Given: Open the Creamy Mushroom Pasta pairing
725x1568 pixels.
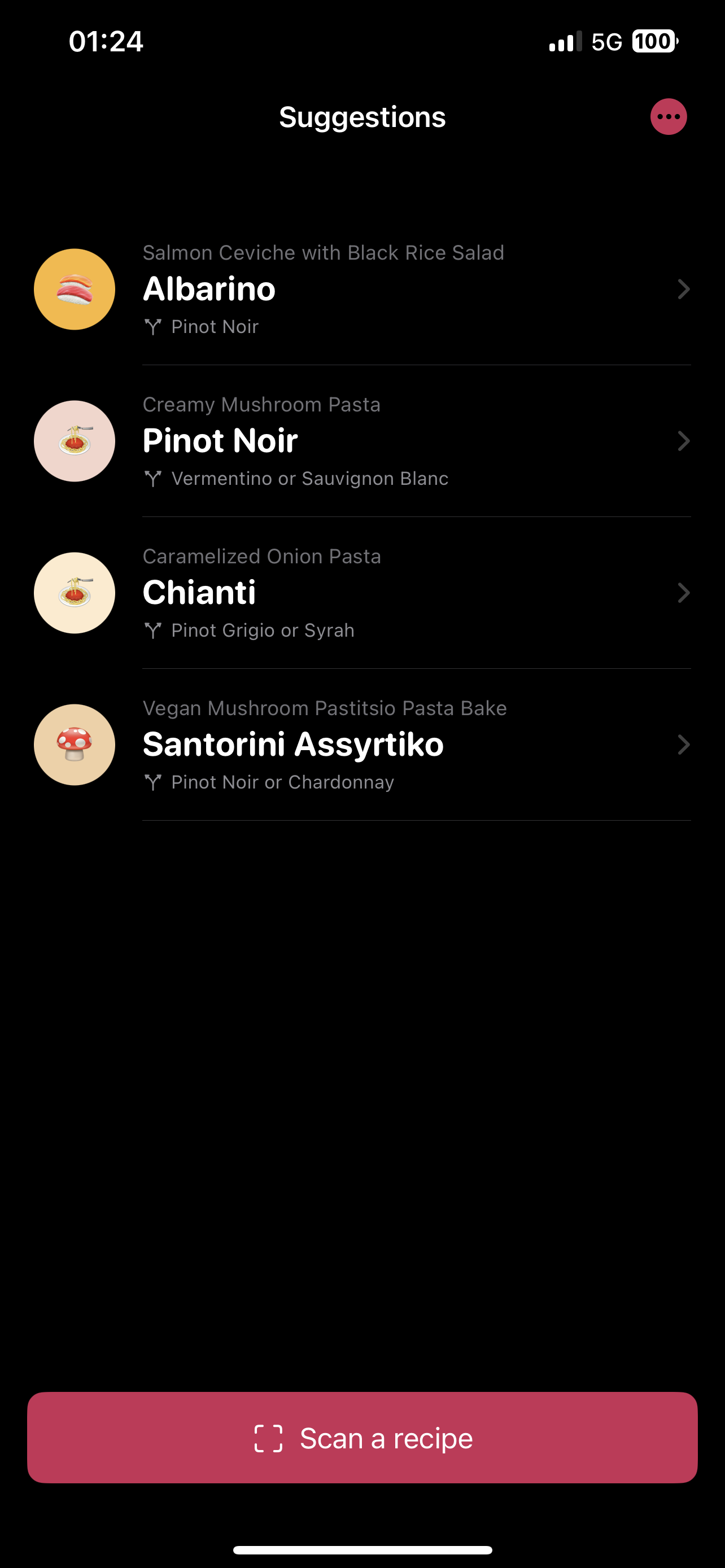Looking at the screenshot, I should 362,441.
